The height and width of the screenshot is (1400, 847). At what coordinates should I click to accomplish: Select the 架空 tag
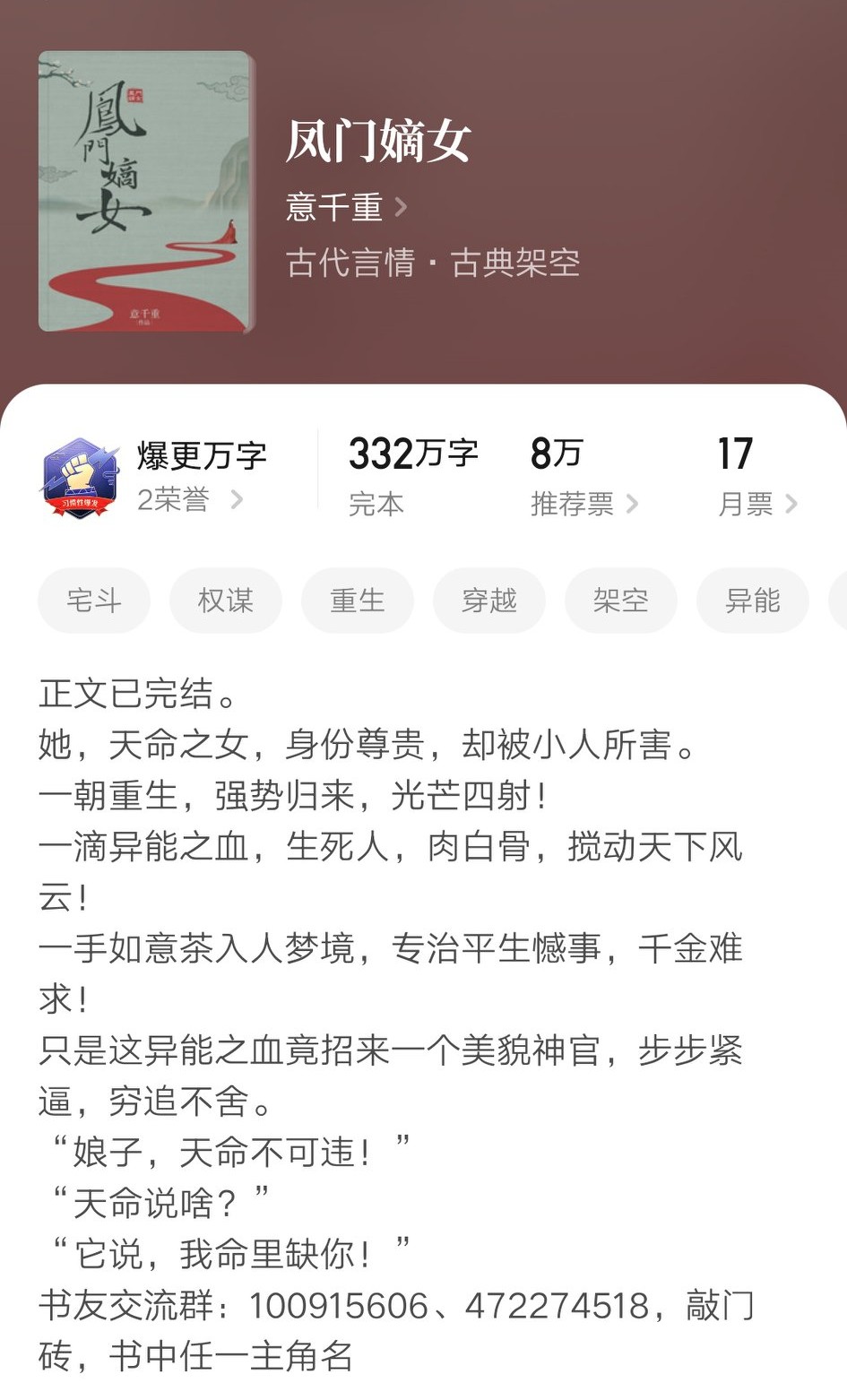tap(620, 601)
